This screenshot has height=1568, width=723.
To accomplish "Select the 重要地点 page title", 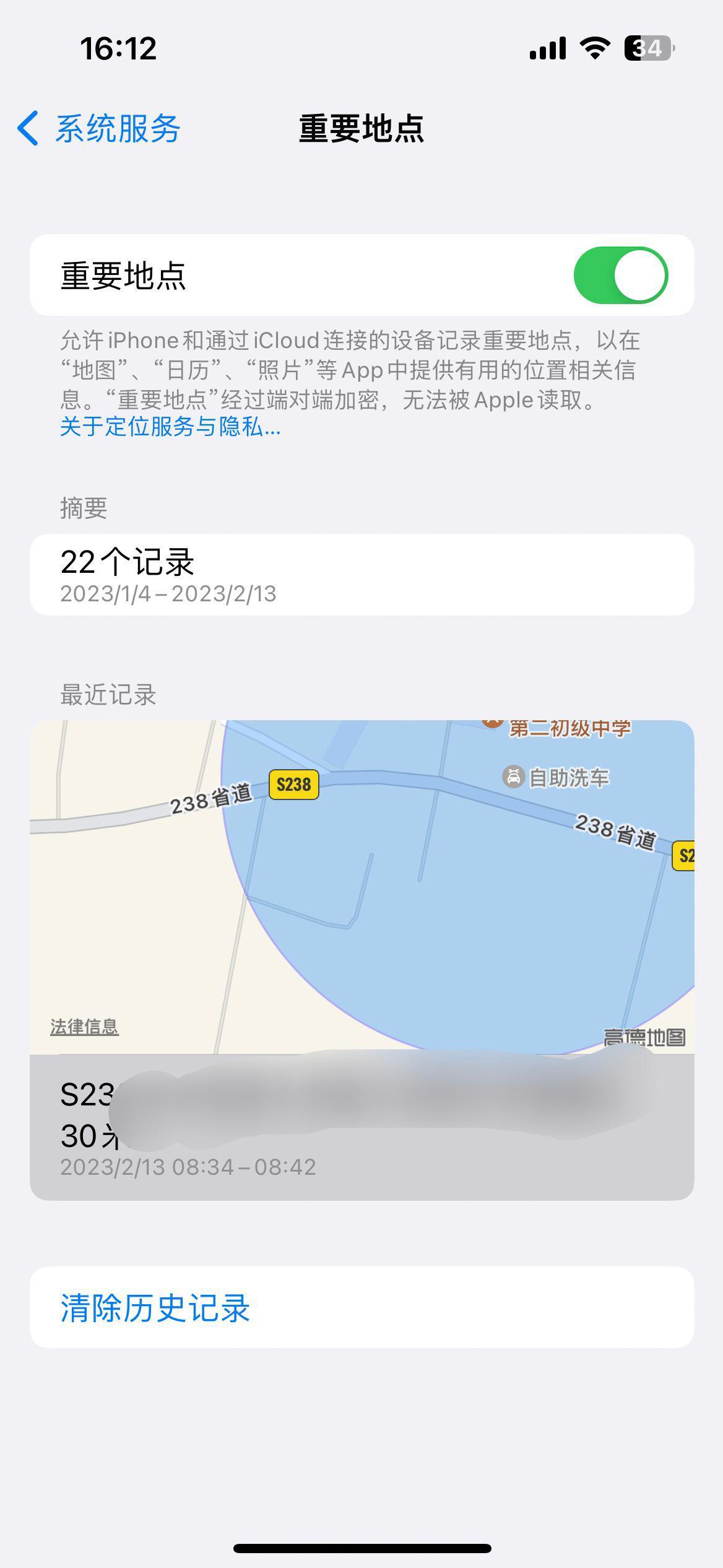I will [x=361, y=129].
